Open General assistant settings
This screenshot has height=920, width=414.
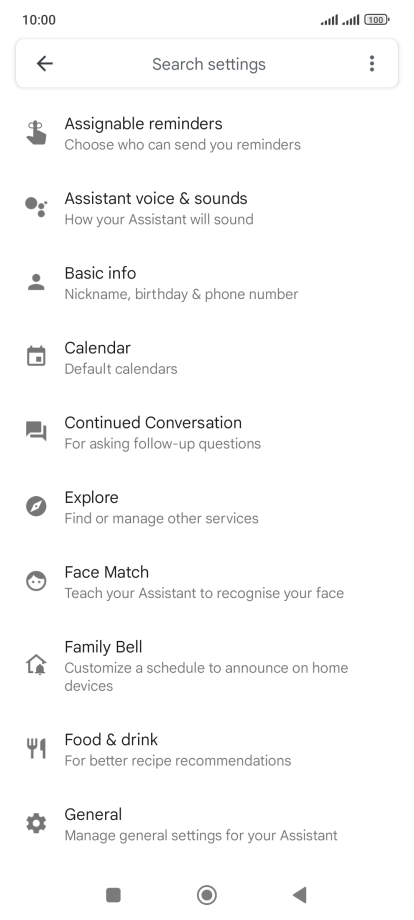(207, 824)
